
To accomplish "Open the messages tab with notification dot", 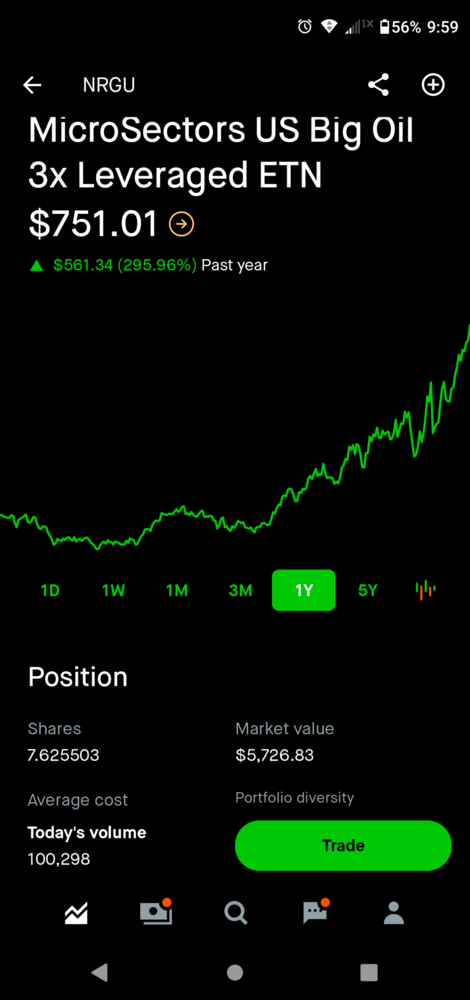I will tap(315, 912).
